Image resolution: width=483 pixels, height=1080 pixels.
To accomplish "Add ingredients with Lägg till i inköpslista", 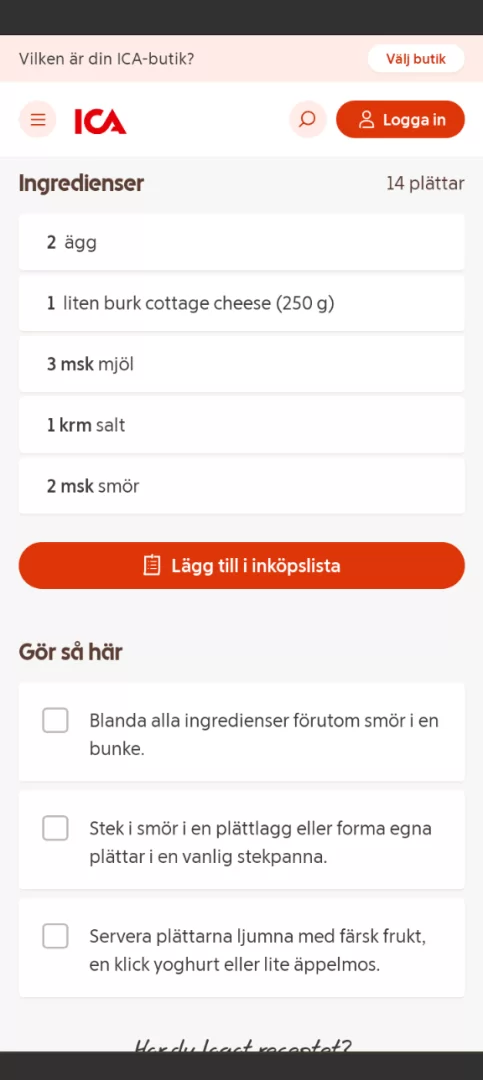I will [x=242, y=565].
